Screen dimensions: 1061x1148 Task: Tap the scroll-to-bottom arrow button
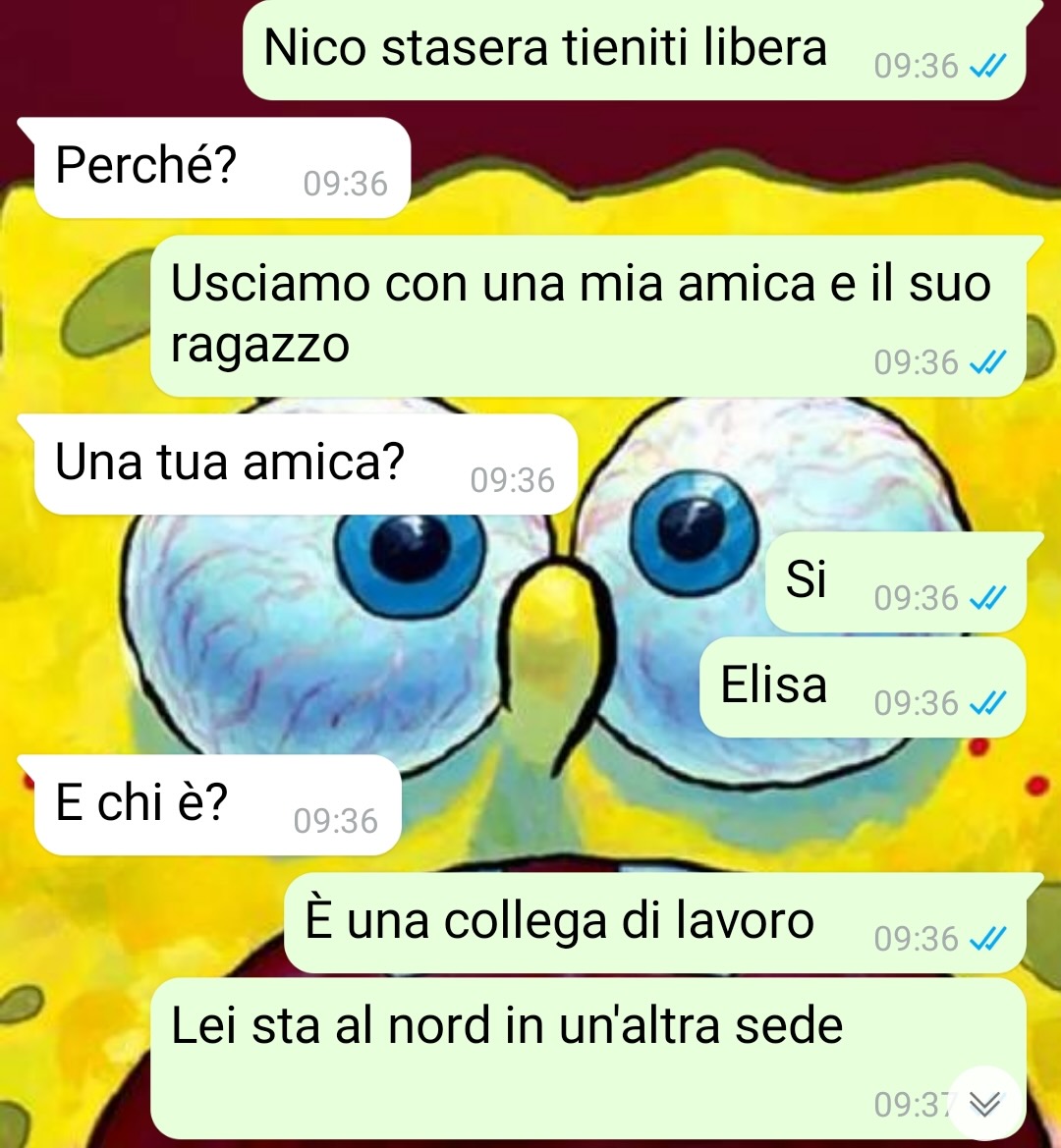(x=984, y=1105)
